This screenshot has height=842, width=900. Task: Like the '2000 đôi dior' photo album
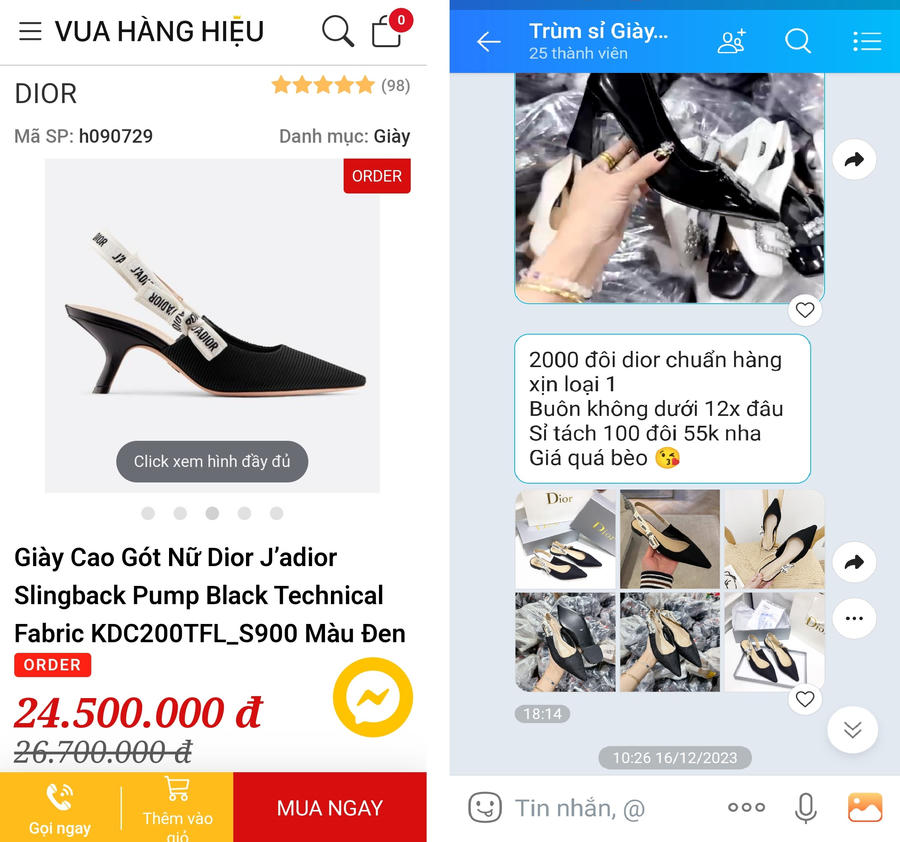tap(805, 699)
